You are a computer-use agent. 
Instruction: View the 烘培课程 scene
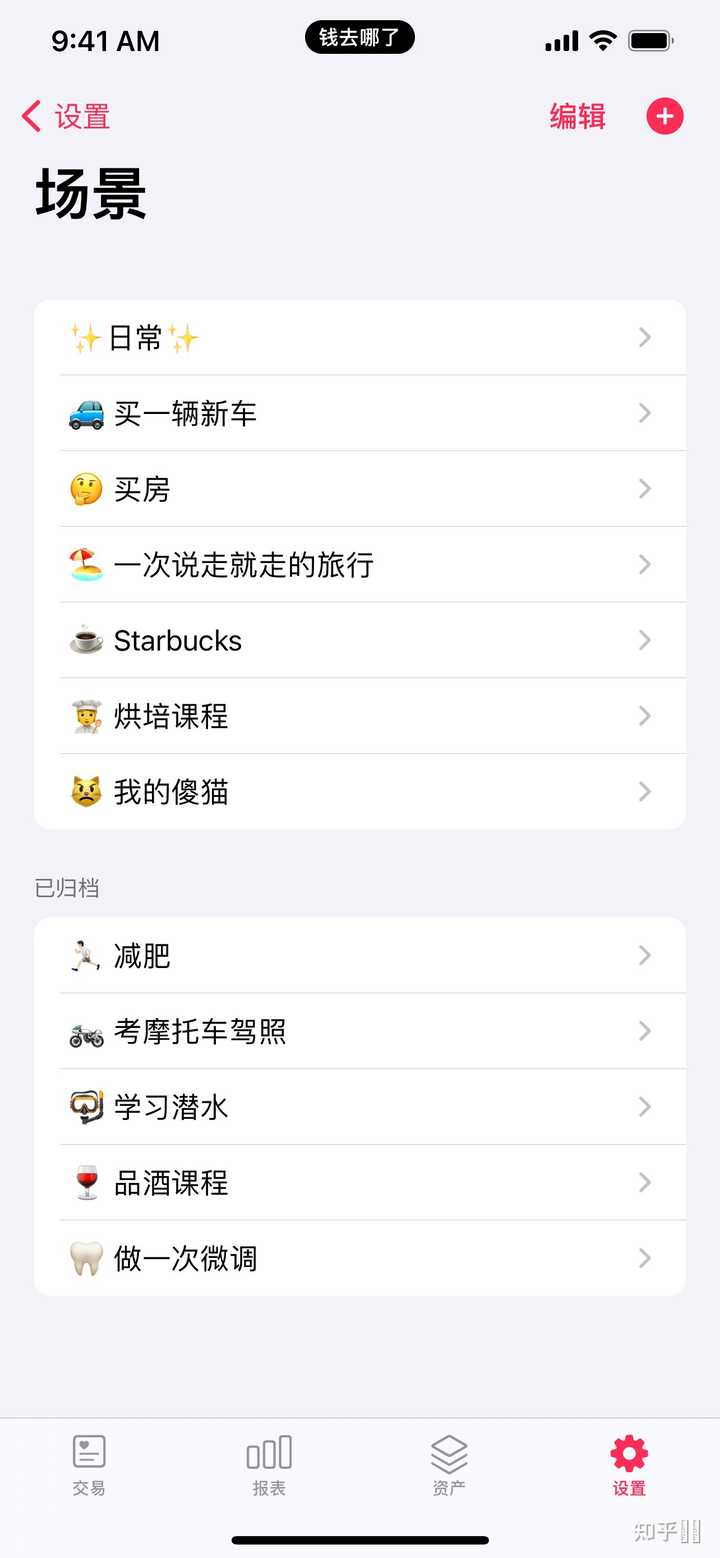click(x=360, y=716)
